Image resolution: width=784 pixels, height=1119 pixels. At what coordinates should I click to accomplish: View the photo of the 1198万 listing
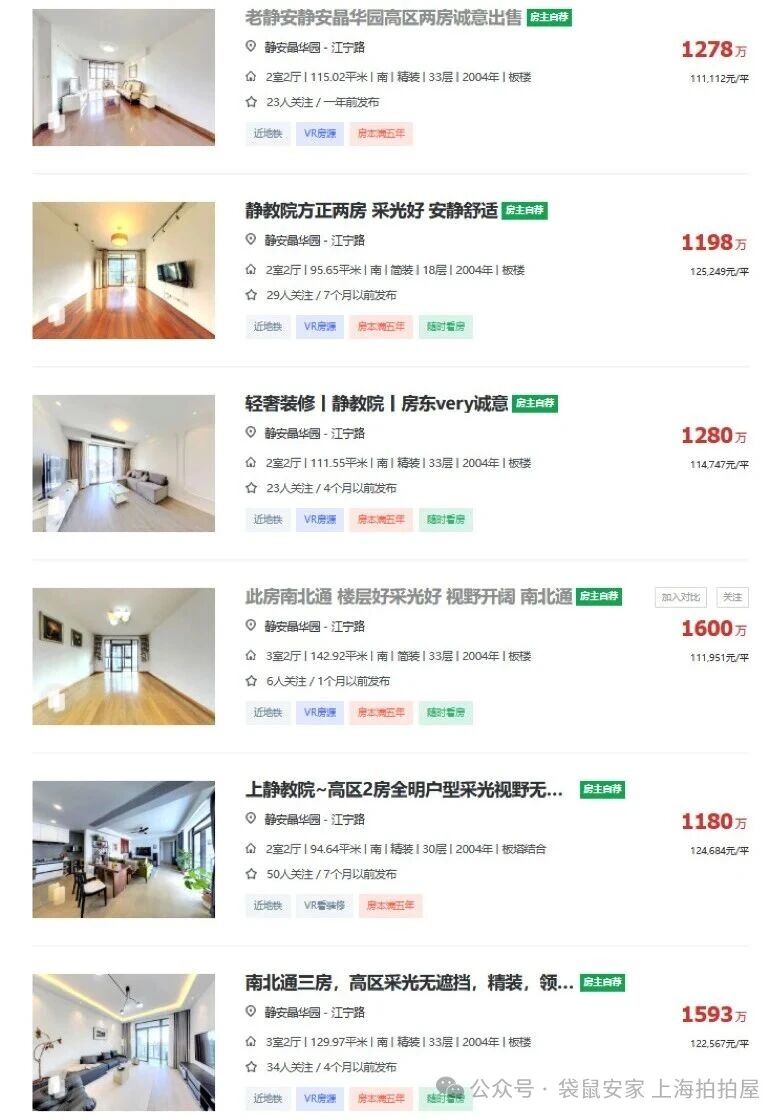point(123,270)
